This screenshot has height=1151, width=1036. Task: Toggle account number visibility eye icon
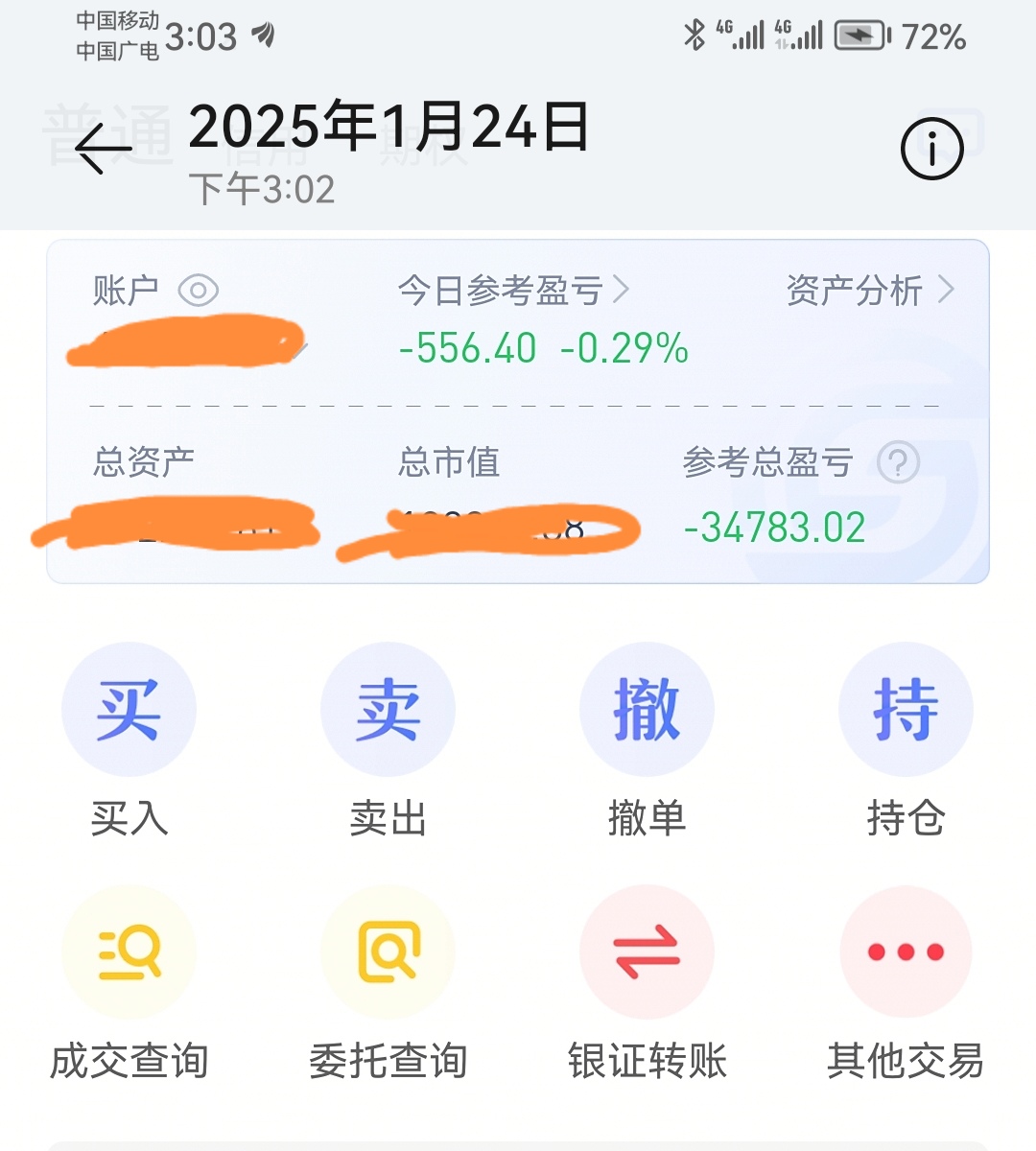pos(199,290)
